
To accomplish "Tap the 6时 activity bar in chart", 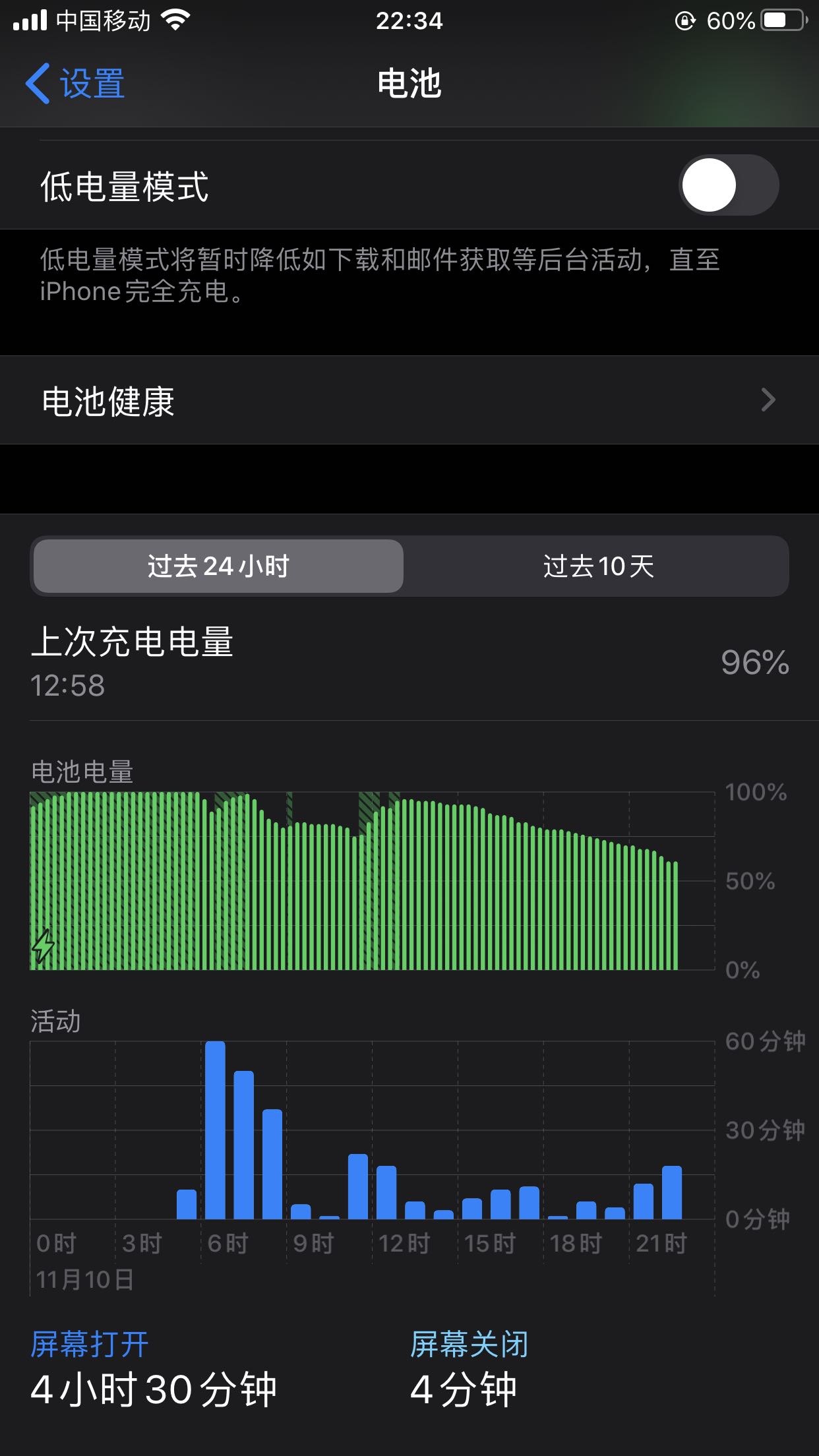I will [x=215, y=1130].
